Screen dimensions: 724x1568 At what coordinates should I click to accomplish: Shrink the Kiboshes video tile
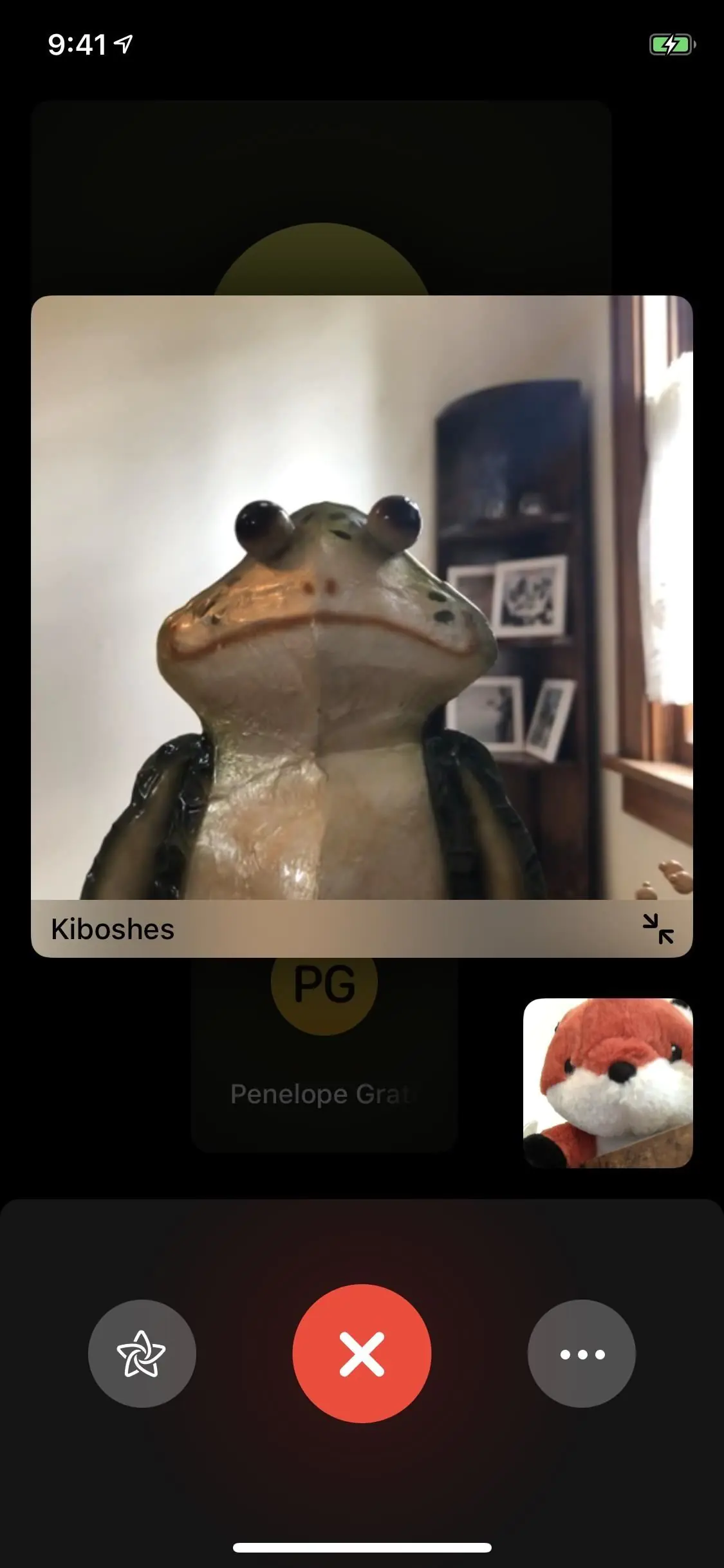click(x=658, y=928)
